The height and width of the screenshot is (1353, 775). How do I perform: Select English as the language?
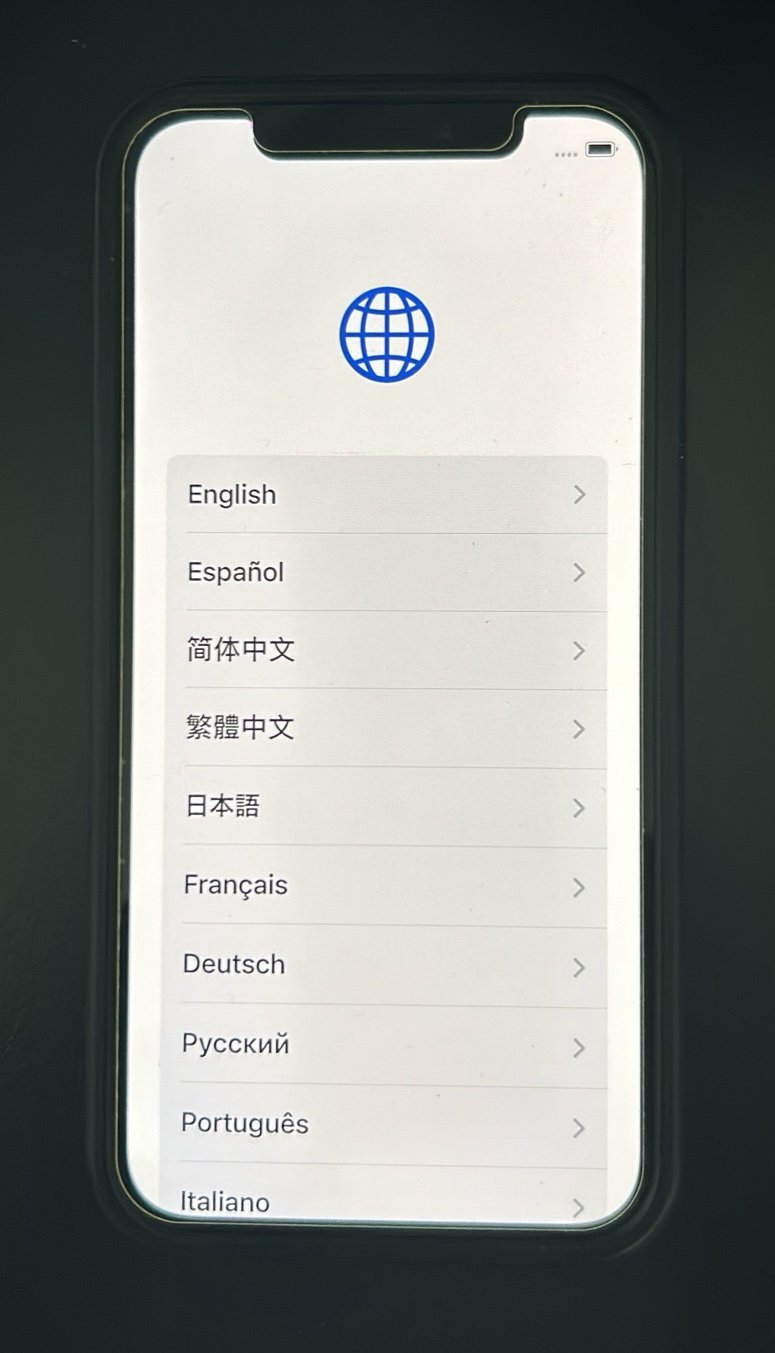(x=385, y=495)
